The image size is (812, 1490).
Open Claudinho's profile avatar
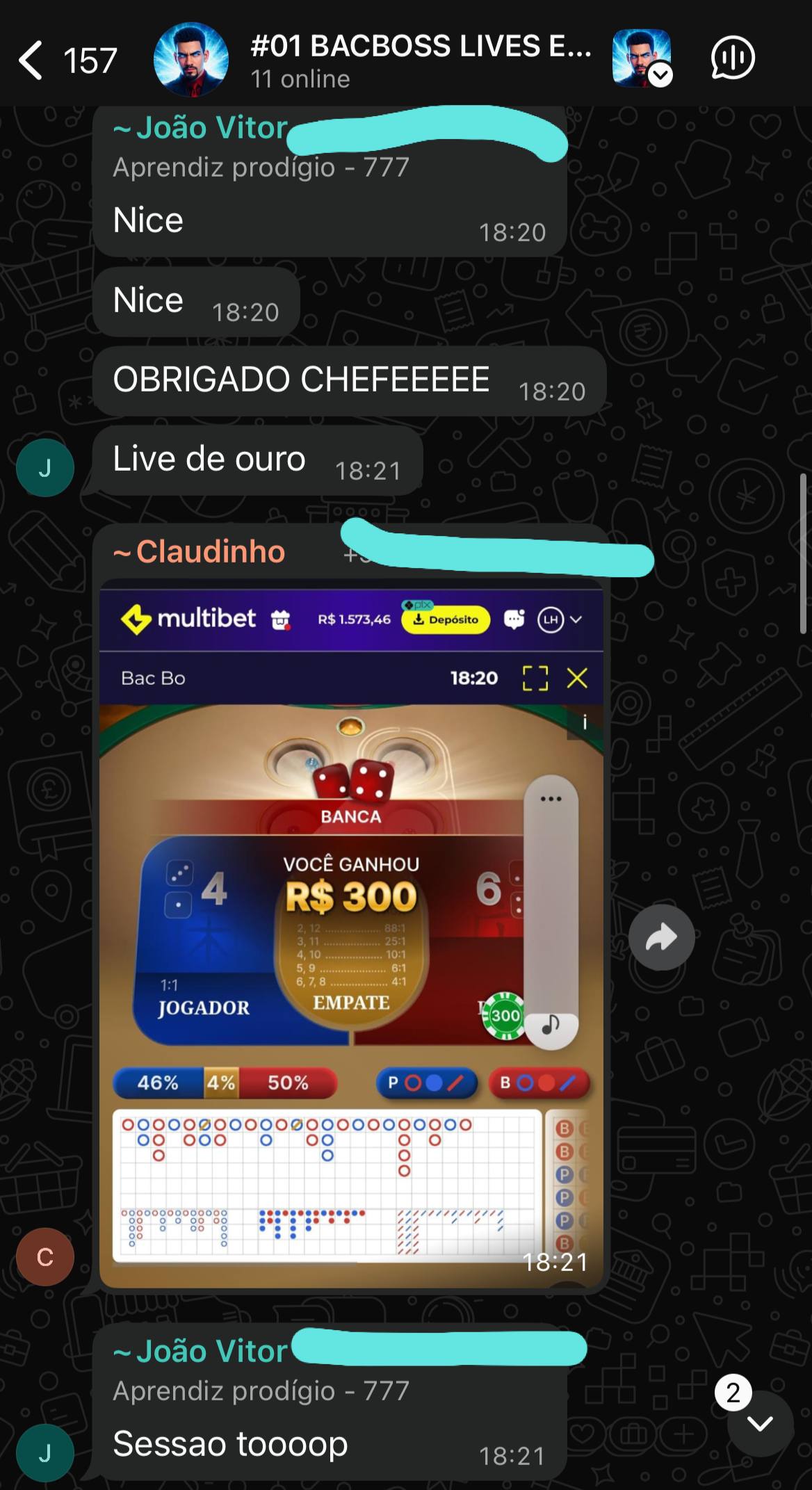click(x=45, y=1256)
